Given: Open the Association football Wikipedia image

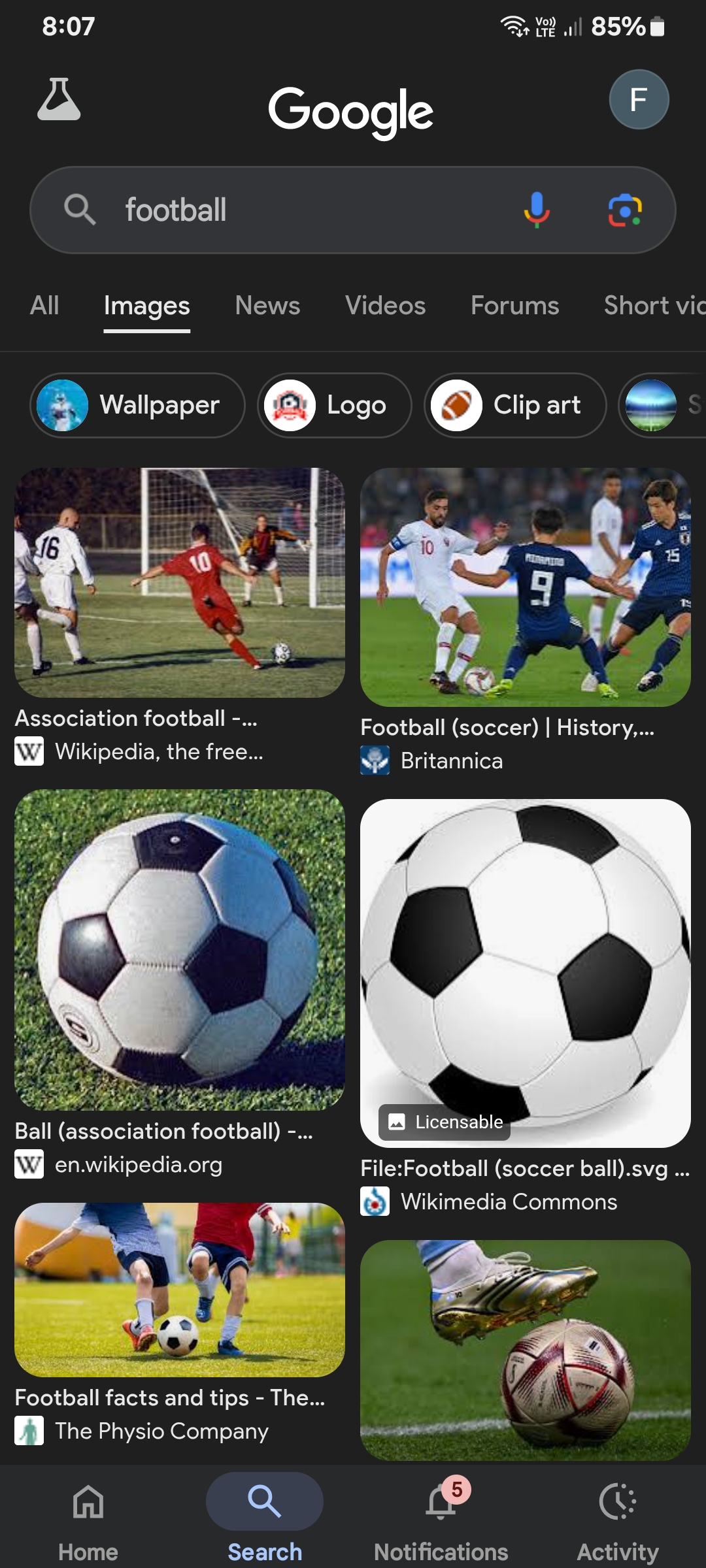Looking at the screenshot, I should coord(180,583).
